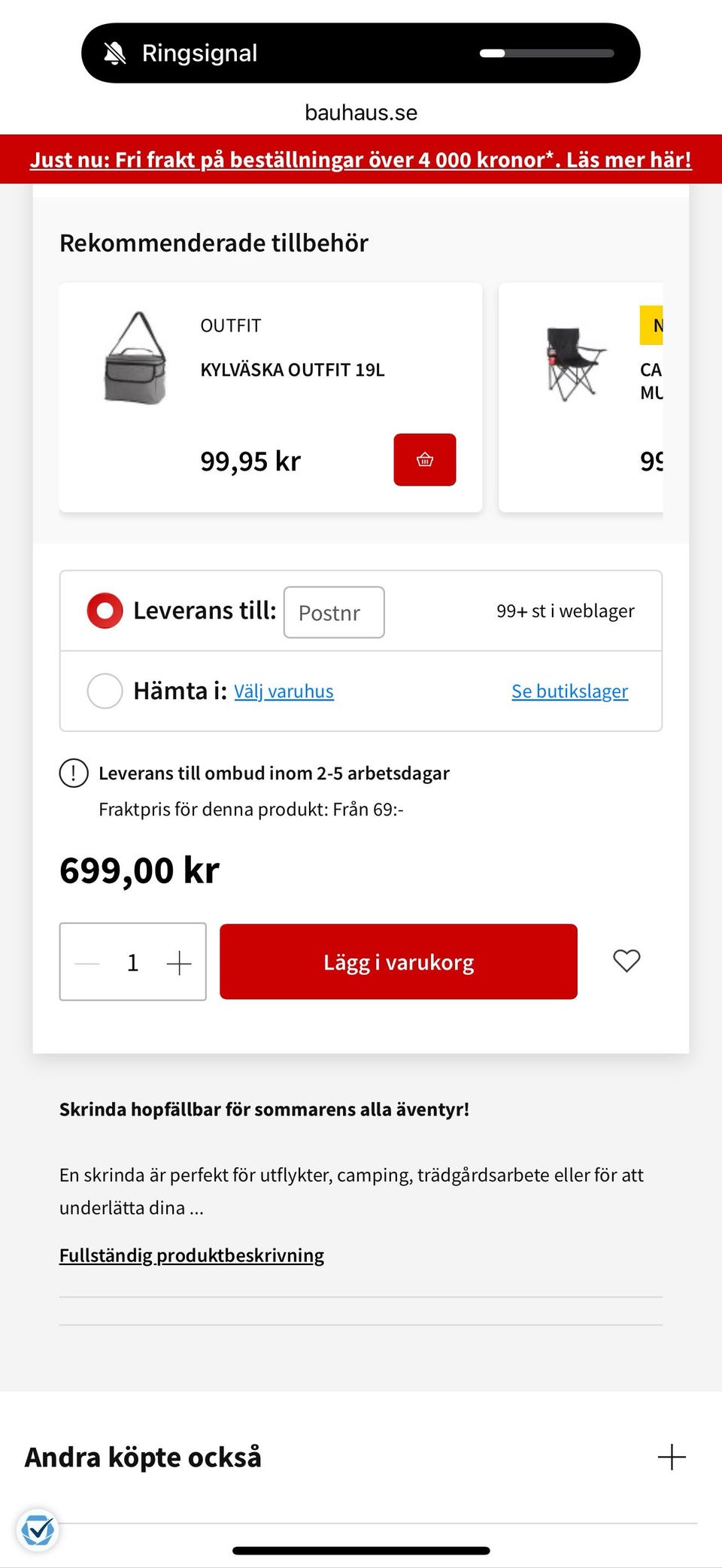
Task: Open the Välj varuhus link
Action: 284,692
